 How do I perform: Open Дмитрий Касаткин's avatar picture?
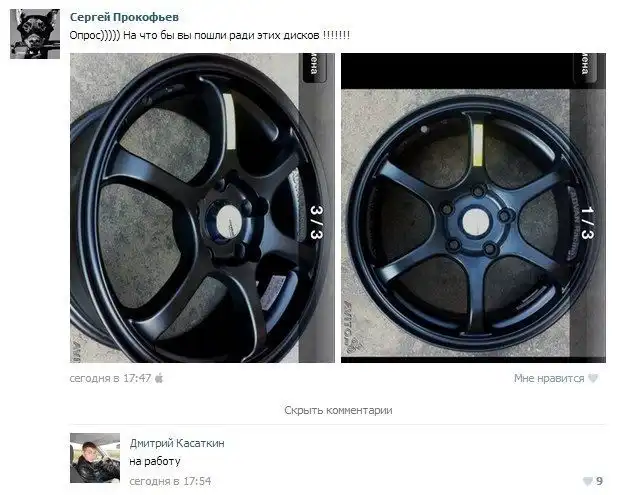pos(95,458)
